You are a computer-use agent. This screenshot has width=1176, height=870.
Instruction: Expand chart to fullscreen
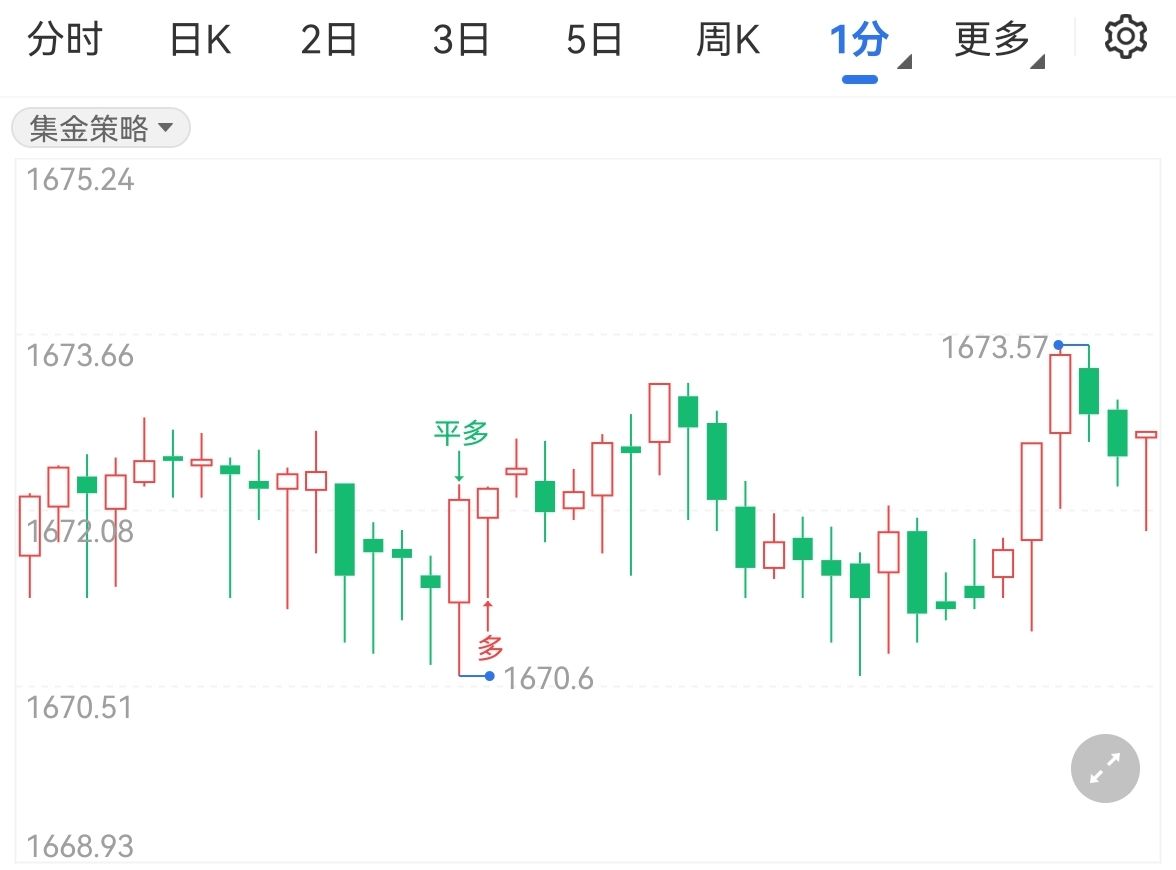(x=1104, y=768)
